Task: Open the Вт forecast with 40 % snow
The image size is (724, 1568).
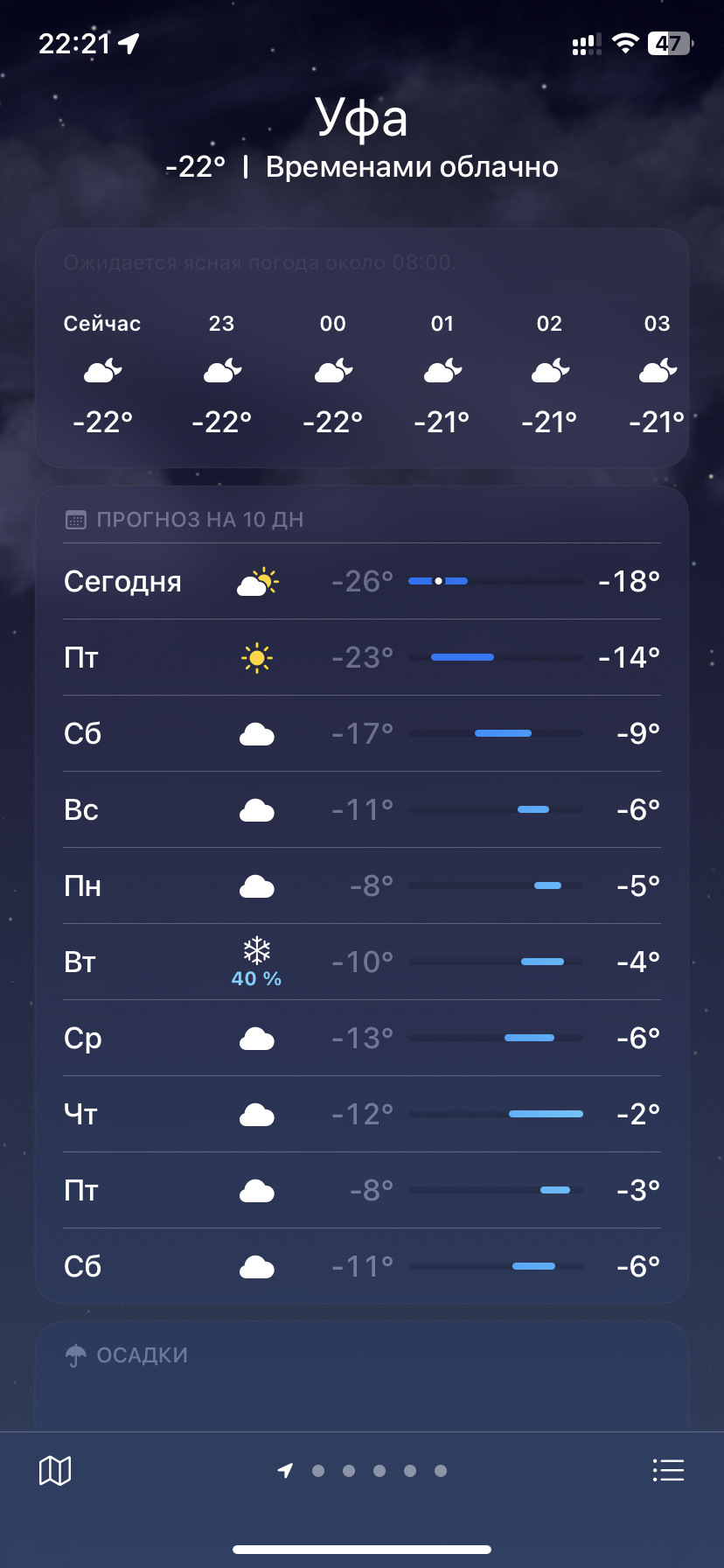Action: click(x=362, y=962)
